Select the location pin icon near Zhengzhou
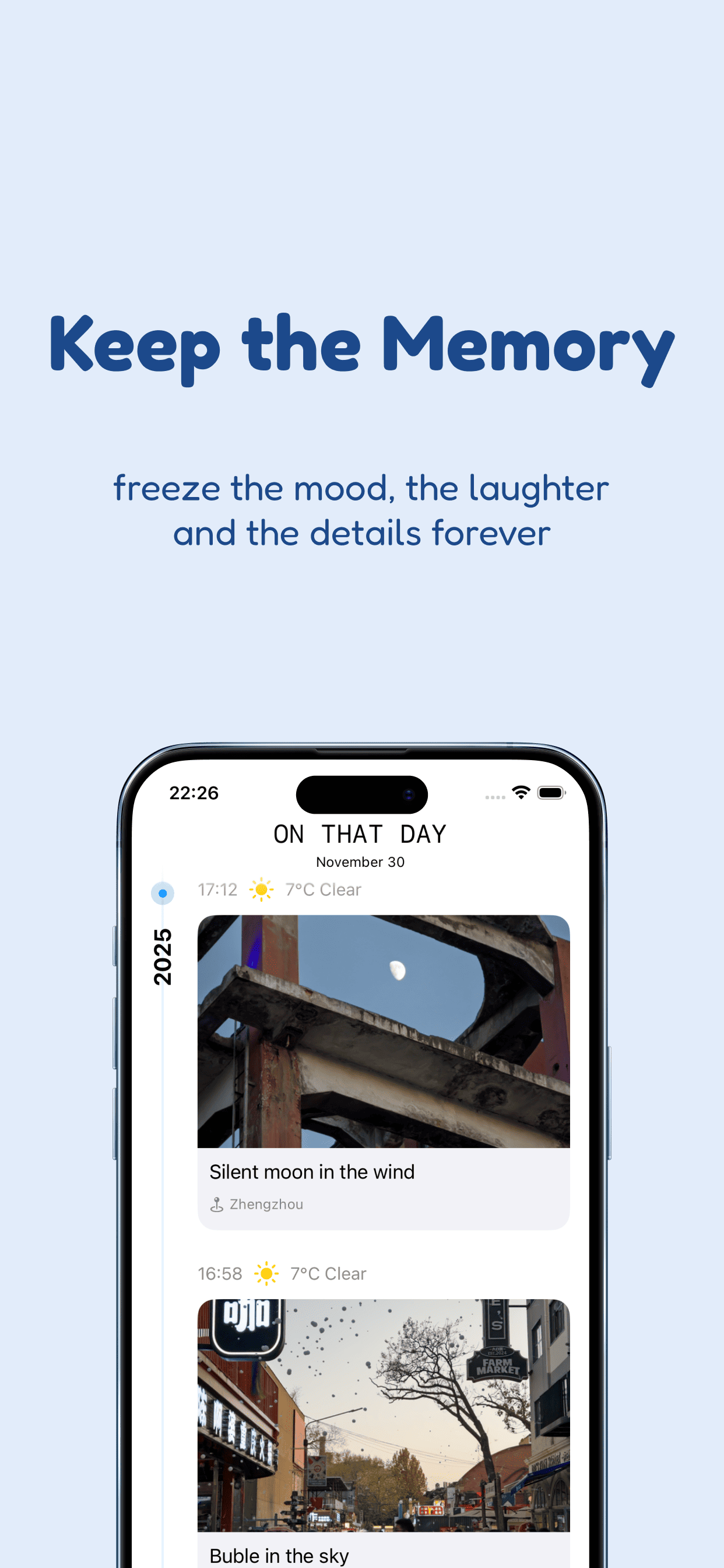This screenshot has height=1568, width=724. pyautogui.click(x=217, y=1203)
